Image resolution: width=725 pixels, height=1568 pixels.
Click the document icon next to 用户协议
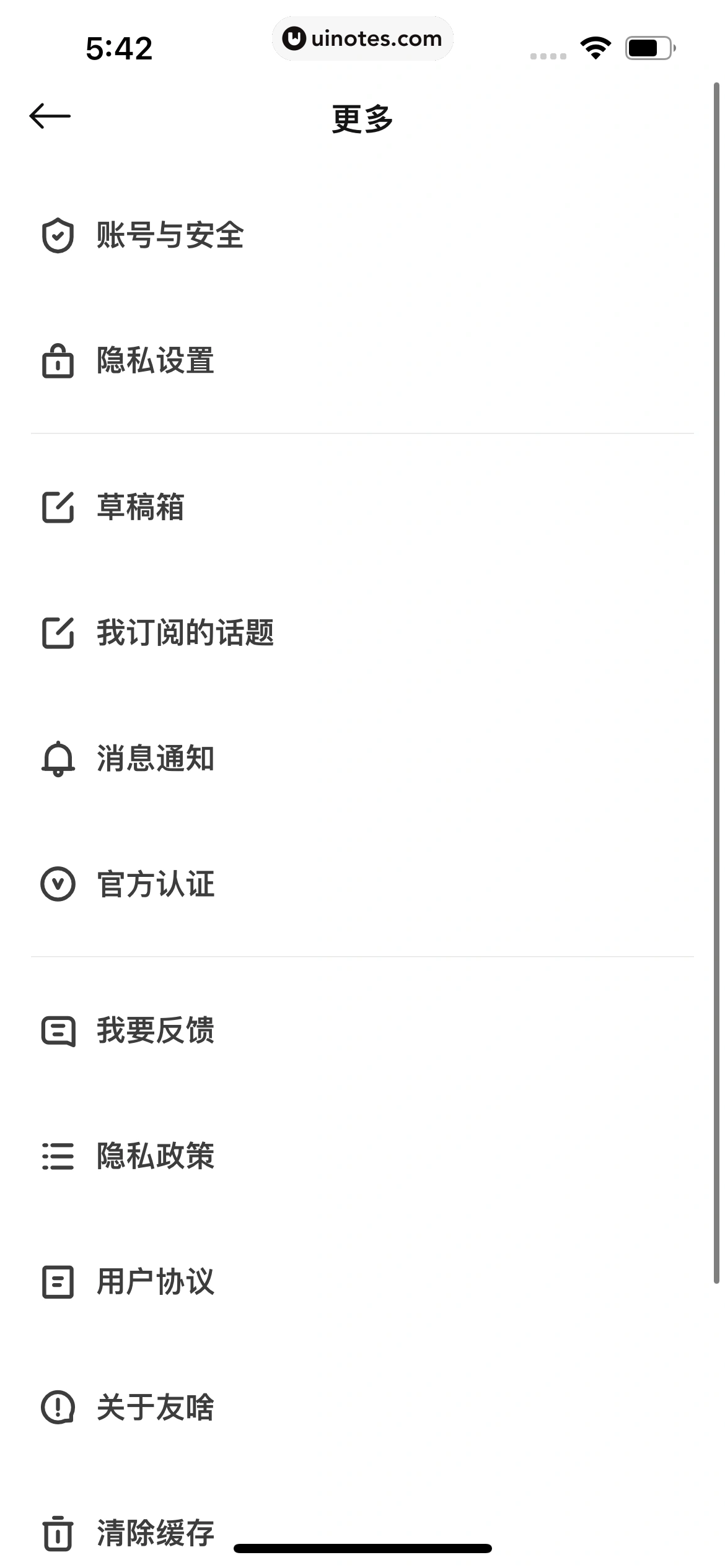point(58,1283)
